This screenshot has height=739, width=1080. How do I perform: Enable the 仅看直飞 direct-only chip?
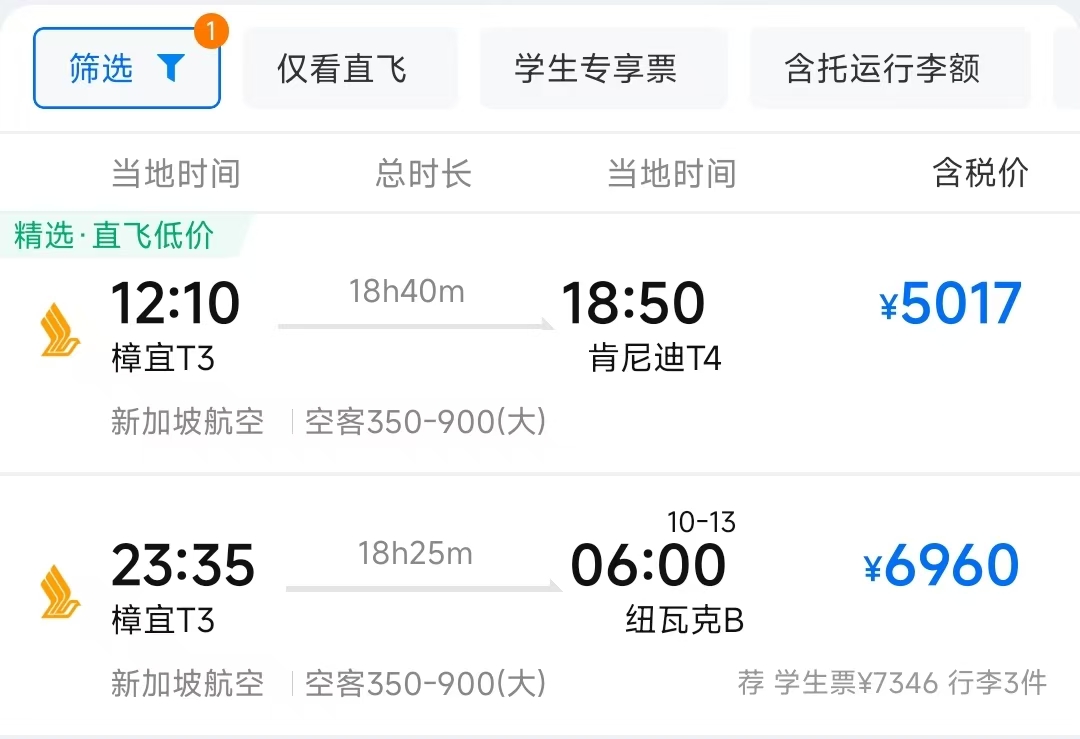pyautogui.click(x=342, y=69)
